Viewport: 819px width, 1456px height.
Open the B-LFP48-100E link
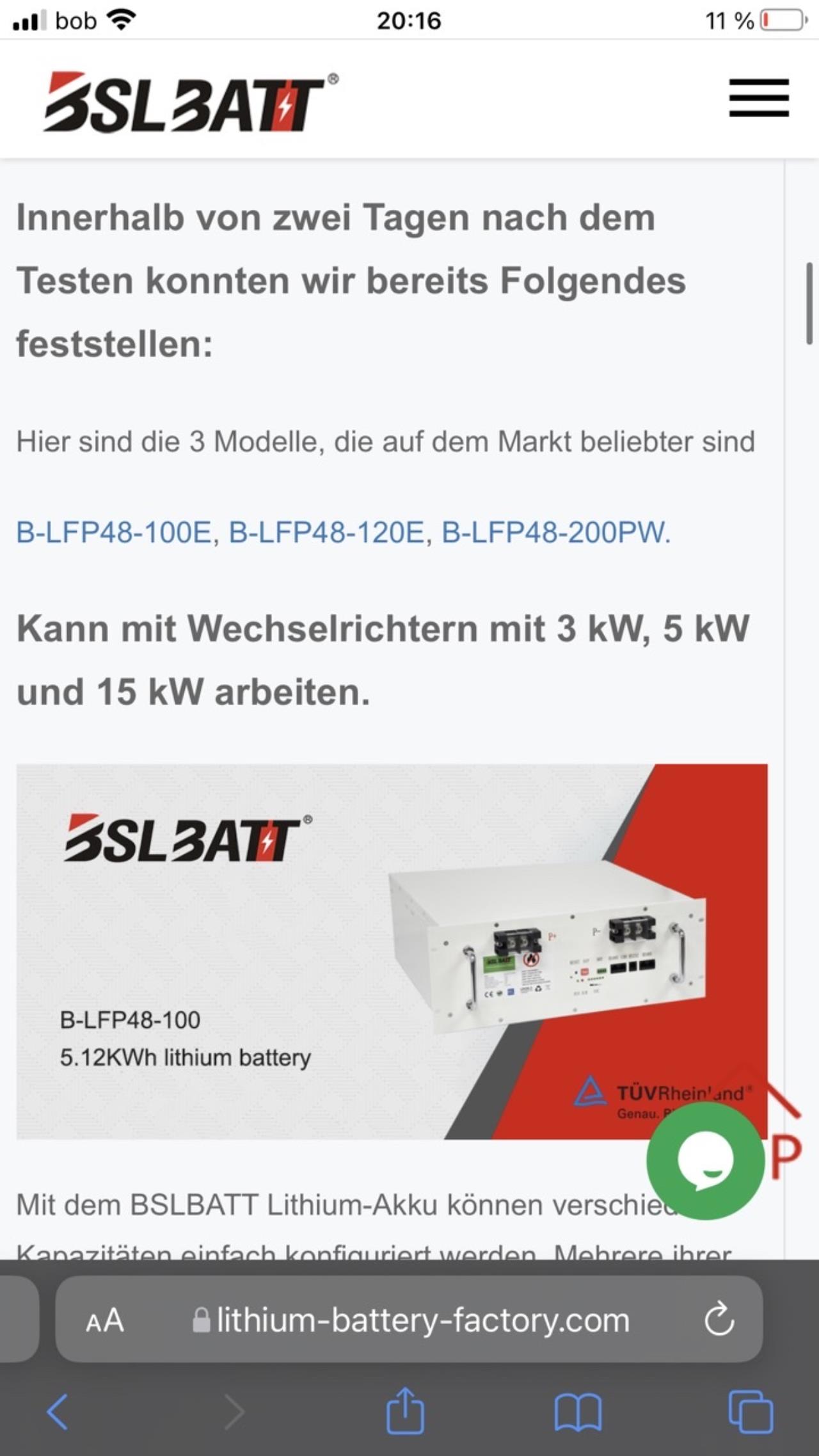point(114,532)
